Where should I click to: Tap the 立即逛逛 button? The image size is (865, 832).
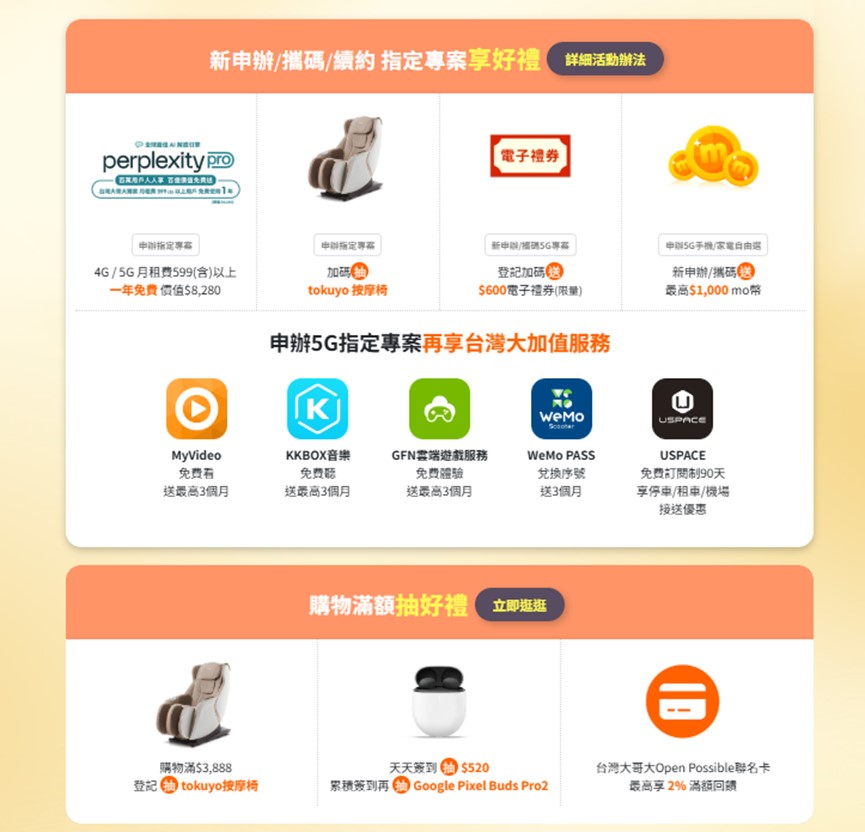520,605
